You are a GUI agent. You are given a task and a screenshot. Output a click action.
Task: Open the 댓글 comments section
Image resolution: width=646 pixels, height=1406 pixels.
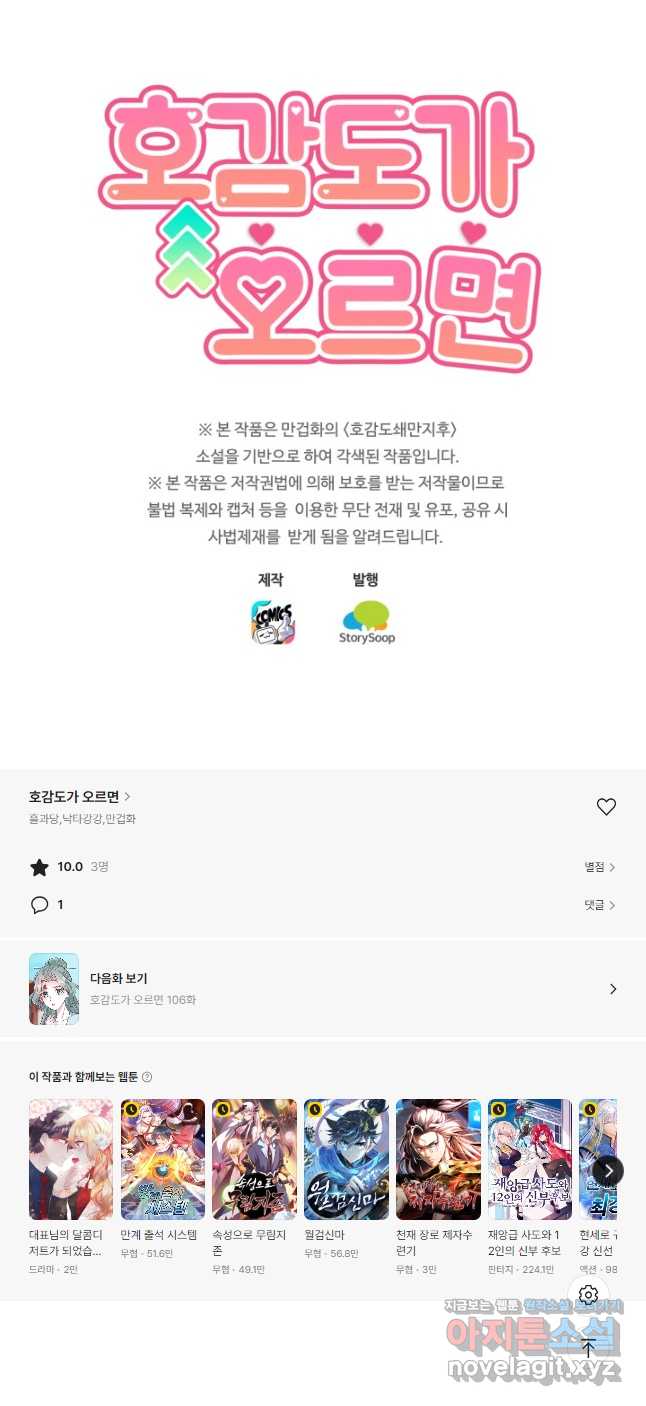[x=600, y=905]
